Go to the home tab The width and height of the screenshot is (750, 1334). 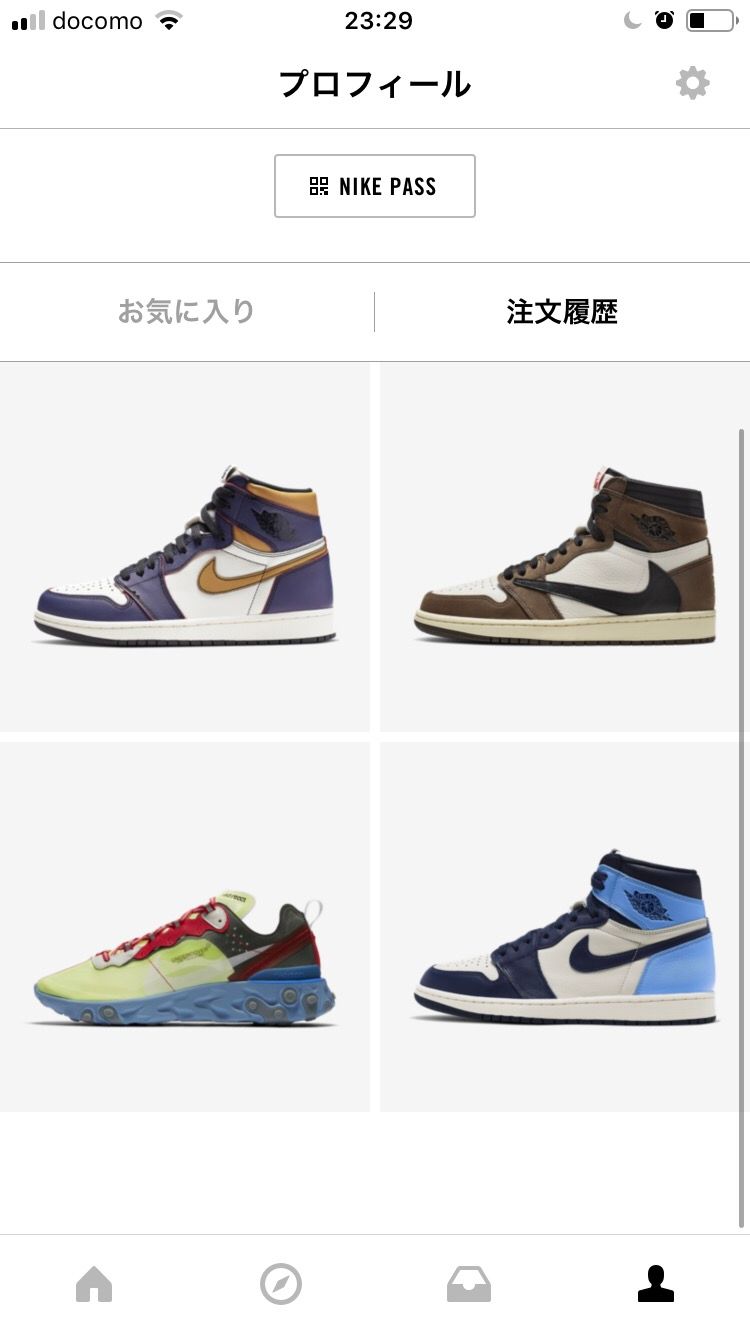pyautogui.click(x=94, y=1284)
